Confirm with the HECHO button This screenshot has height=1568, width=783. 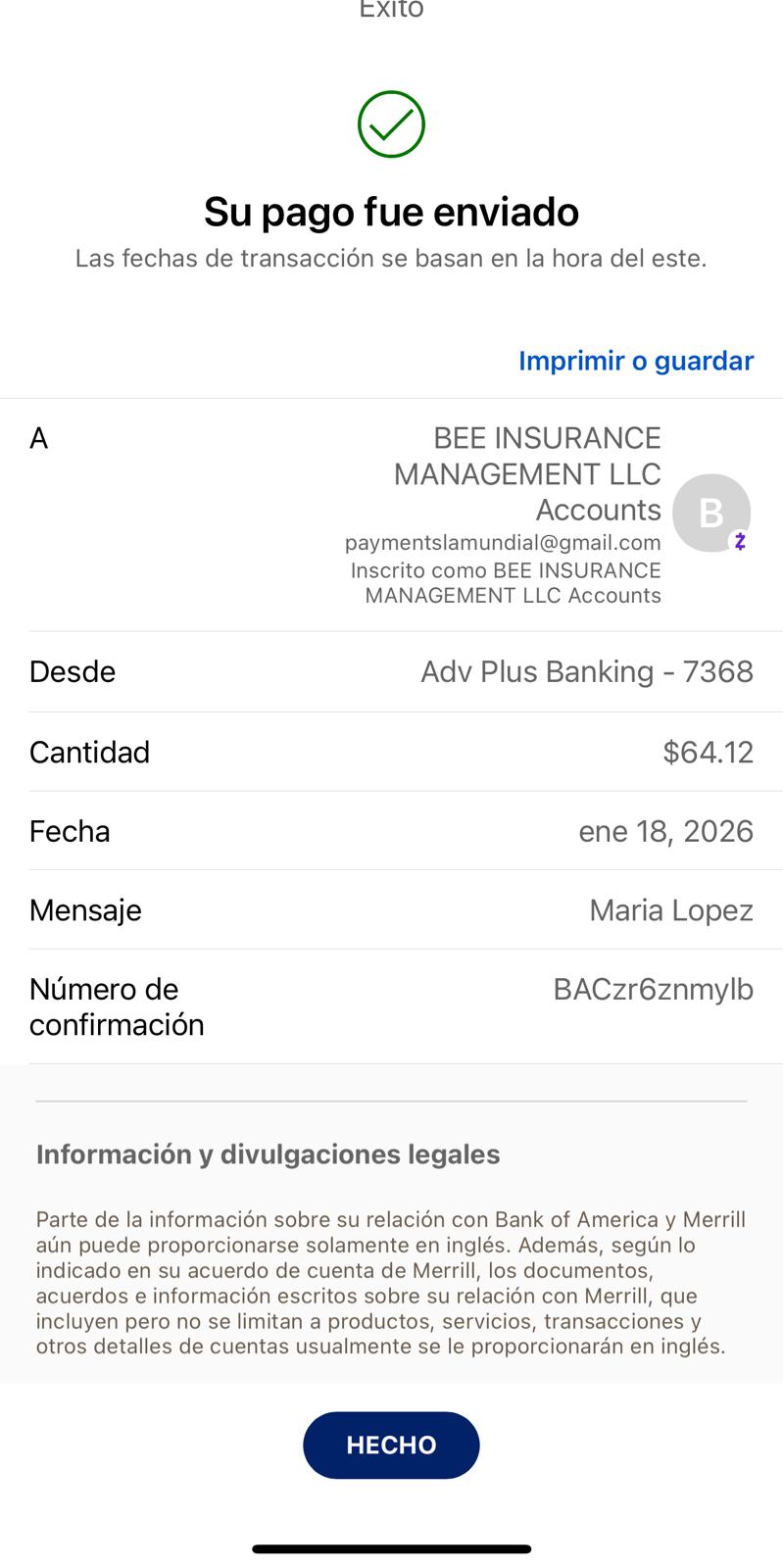(x=391, y=1445)
